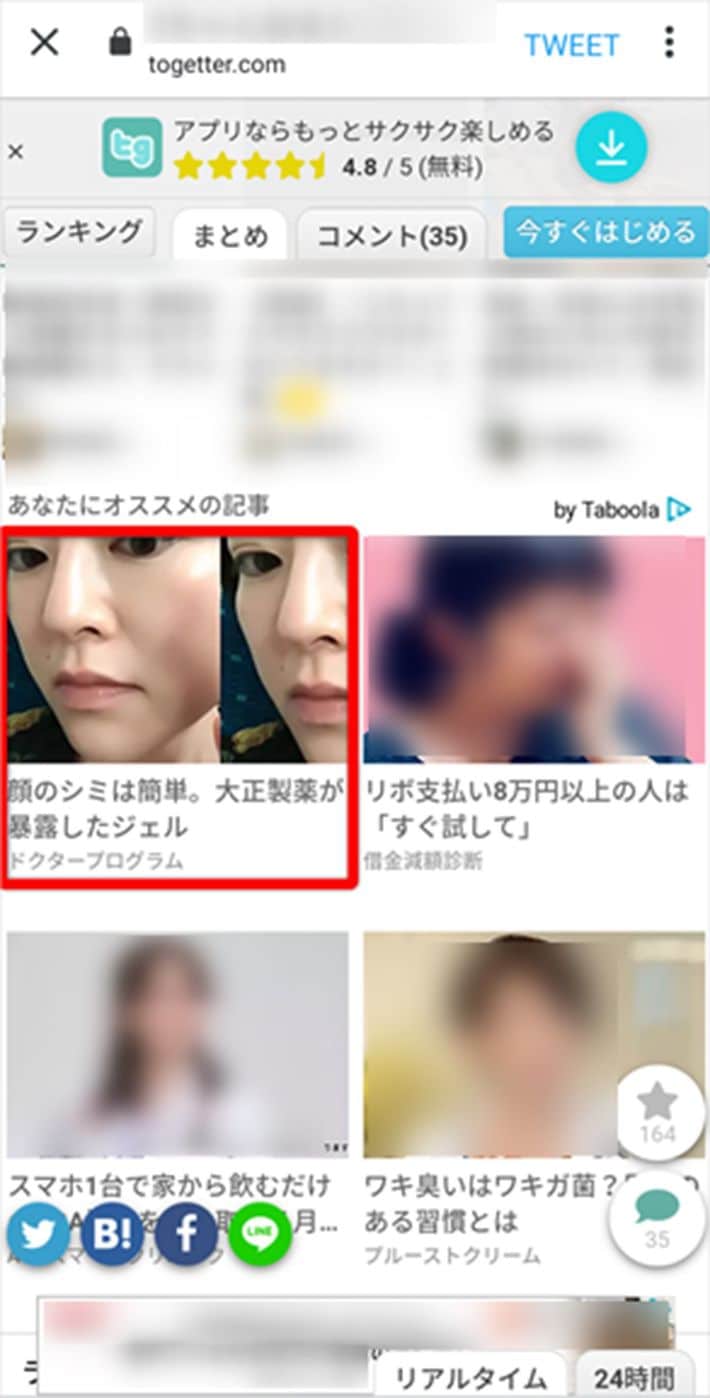Download the Togetter app
This screenshot has height=1398, width=710.
pyautogui.click(x=611, y=149)
